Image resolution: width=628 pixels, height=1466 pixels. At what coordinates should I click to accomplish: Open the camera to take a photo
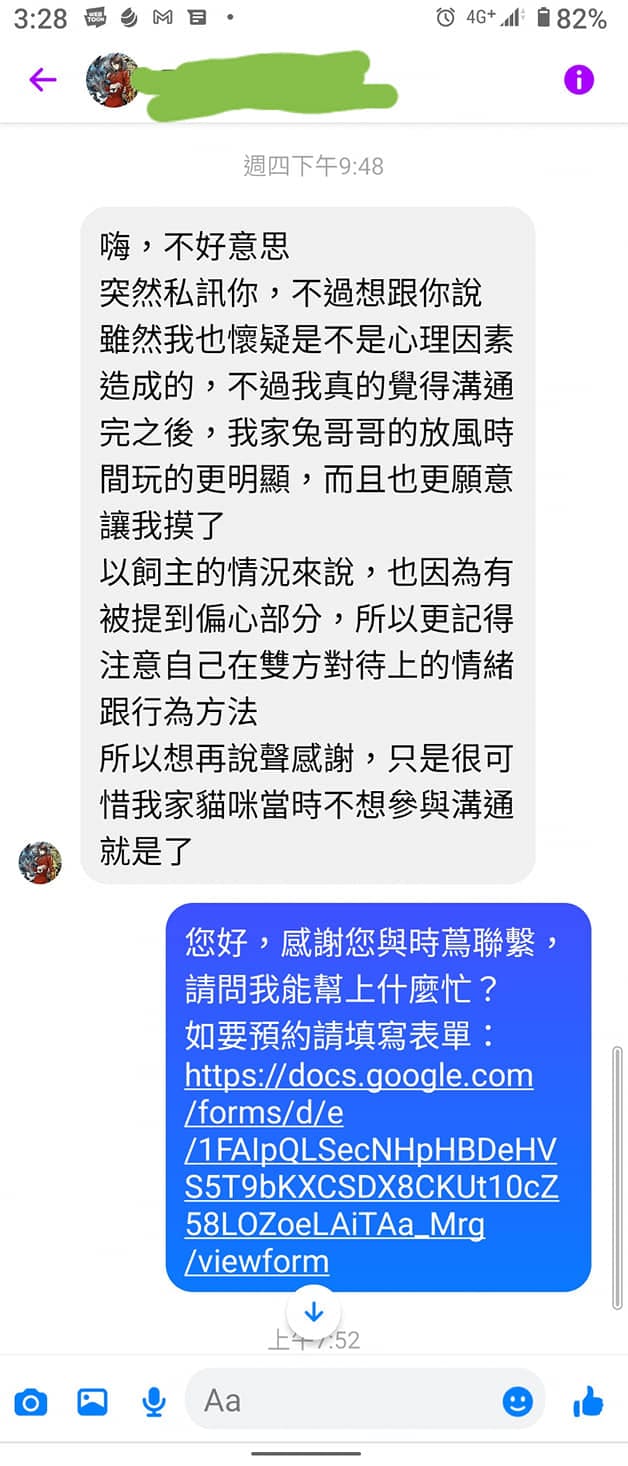coord(30,1402)
